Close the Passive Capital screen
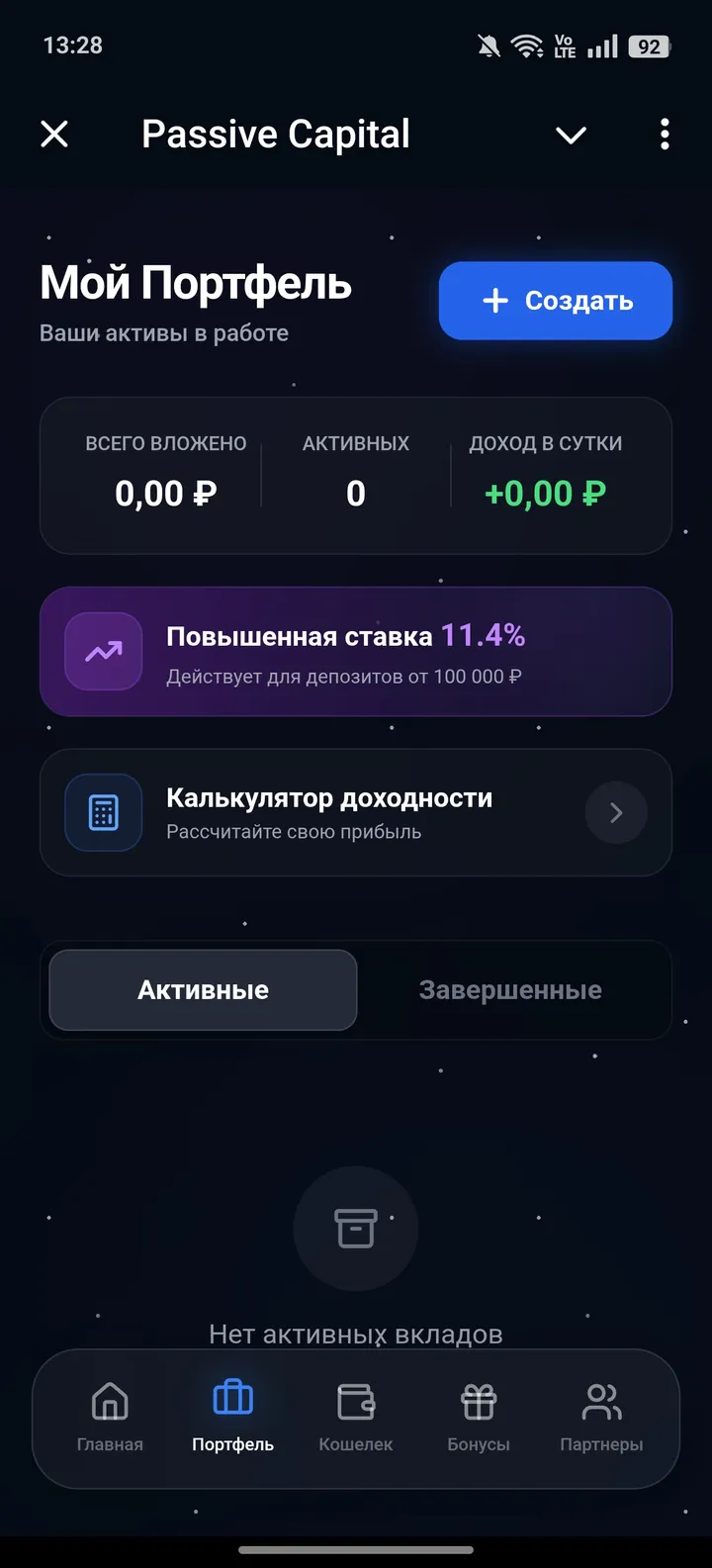The height and width of the screenshot is (1568, 712). 54,135
